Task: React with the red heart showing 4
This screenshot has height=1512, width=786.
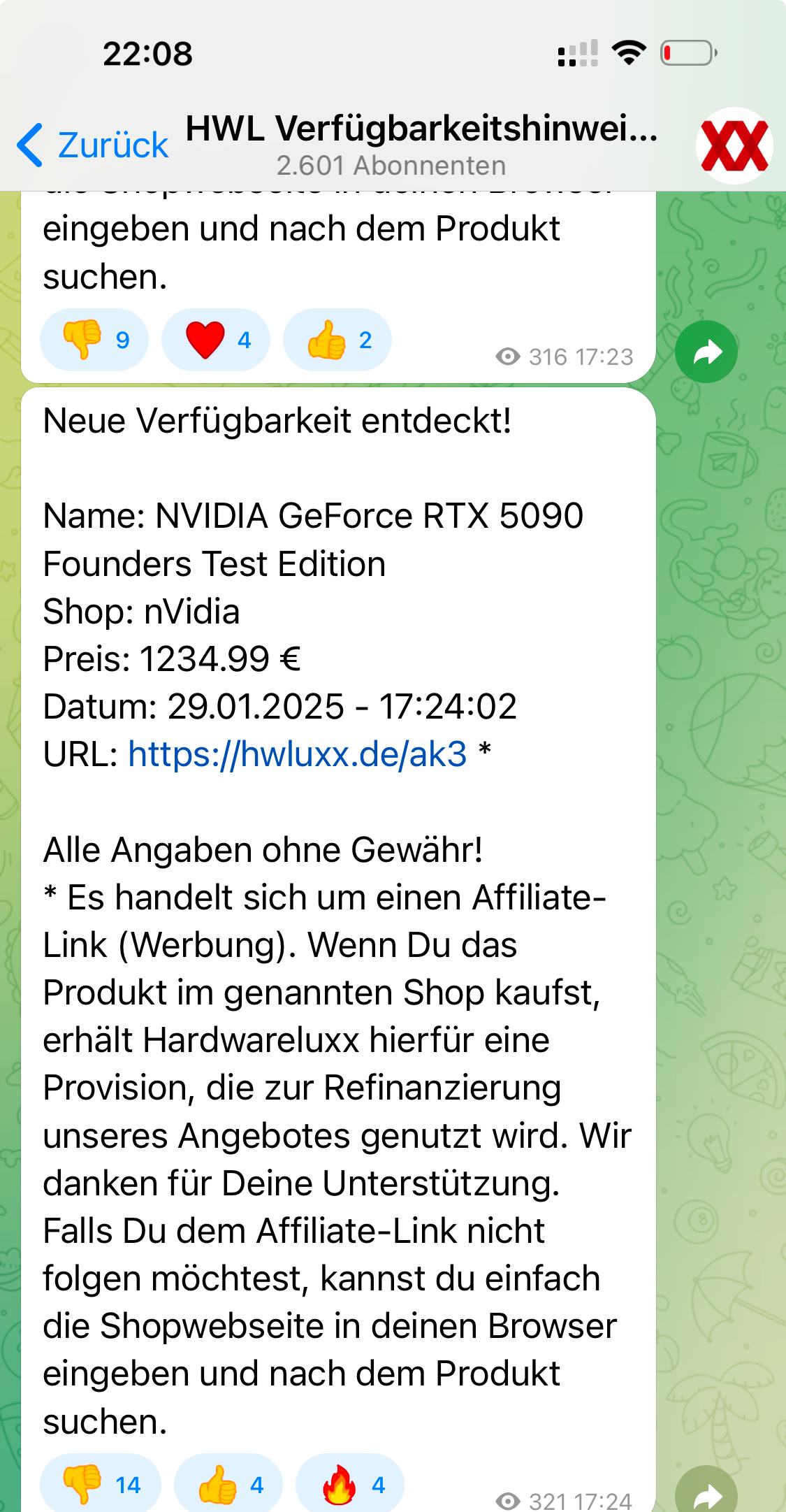Action: click(216, 340)
